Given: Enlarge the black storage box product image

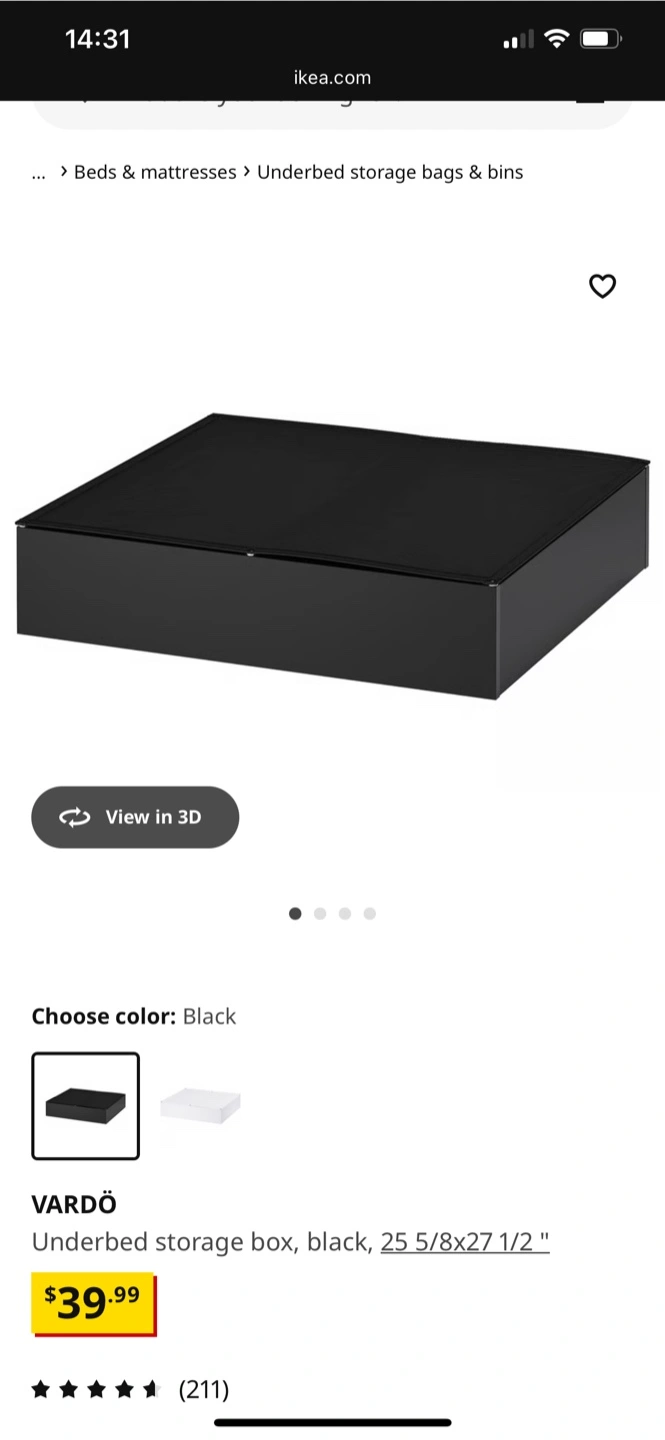Looking at the screenshot, I should tap(332, 555).
